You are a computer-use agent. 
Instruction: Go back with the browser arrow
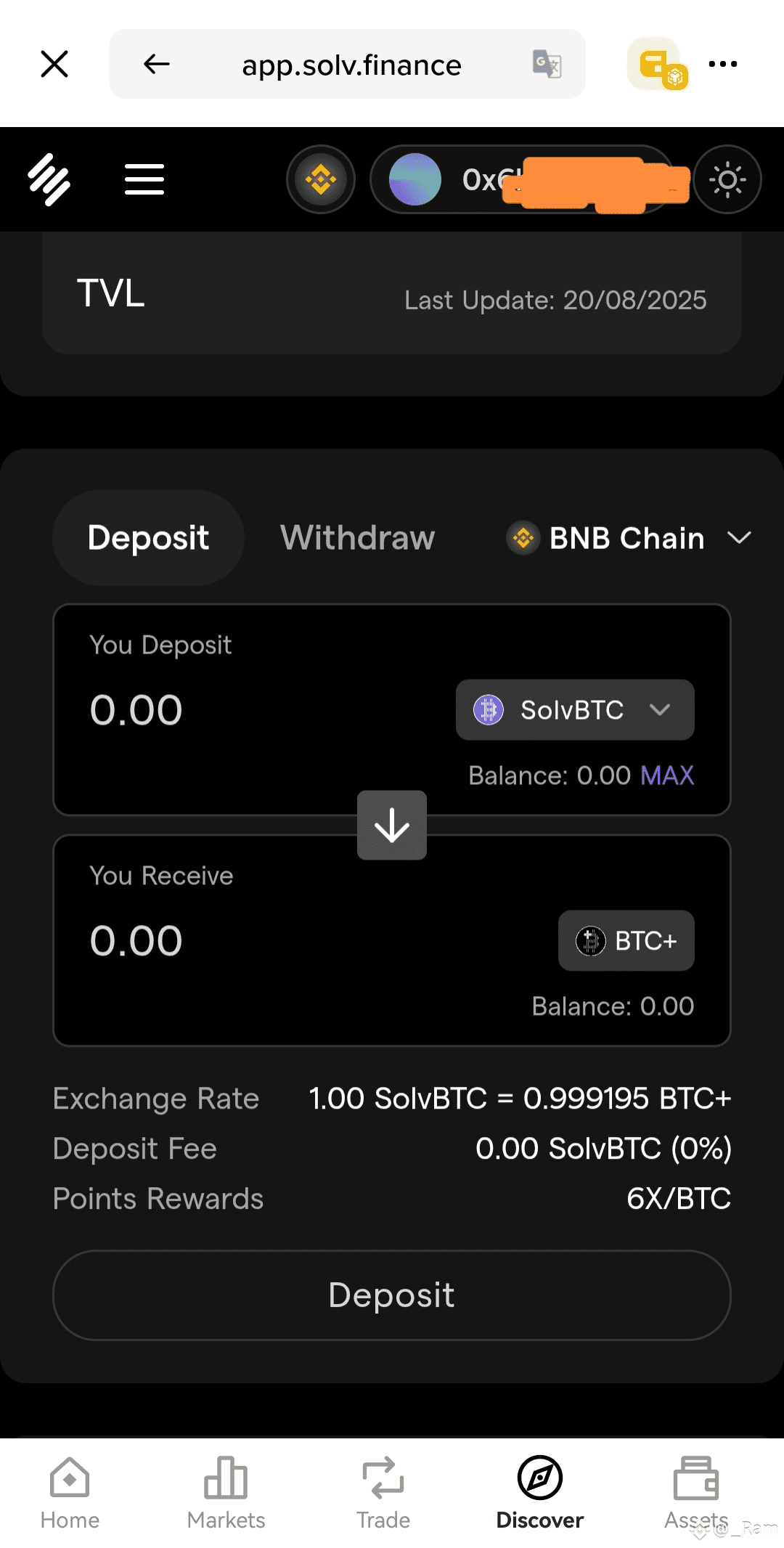point(156,64)
